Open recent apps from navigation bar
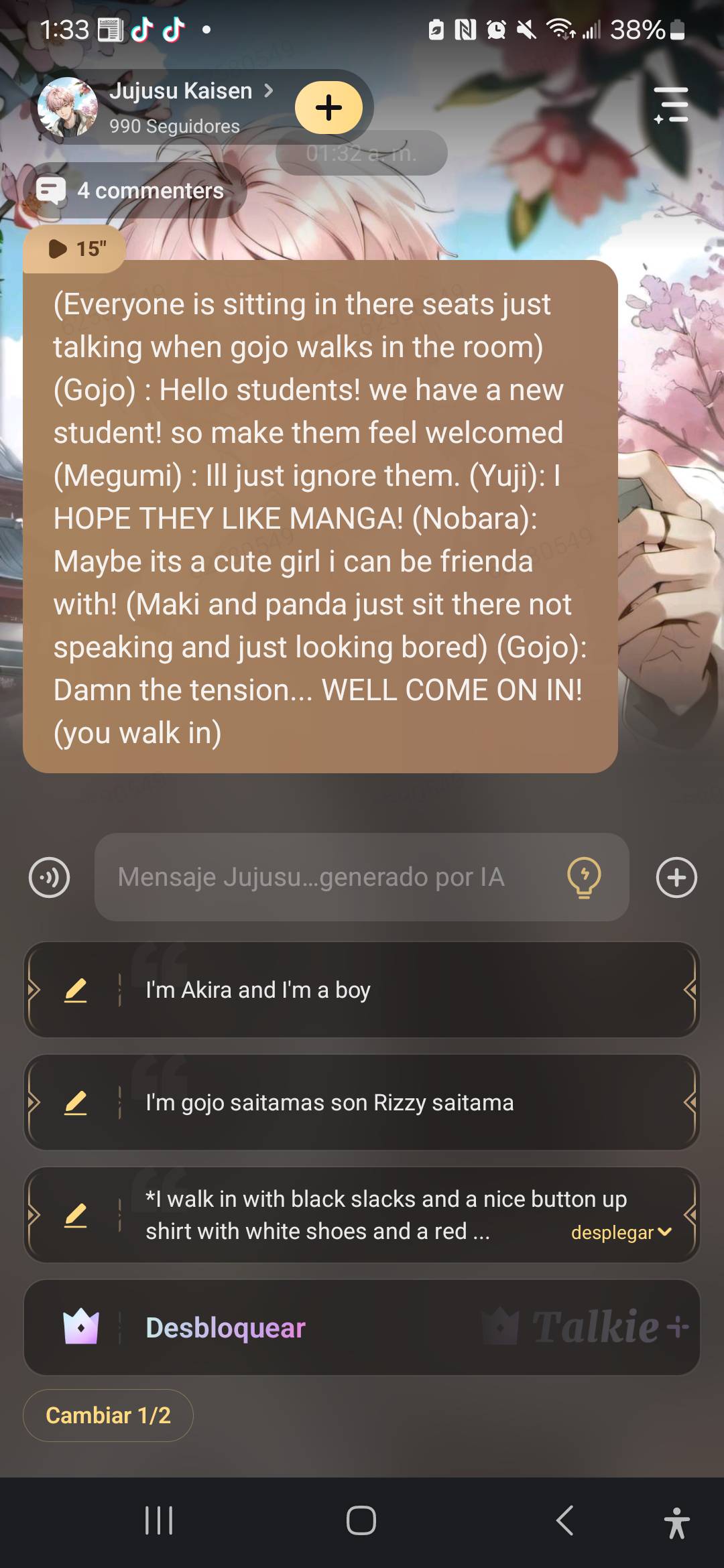724x1568 pixels. tap(159, 1520)
